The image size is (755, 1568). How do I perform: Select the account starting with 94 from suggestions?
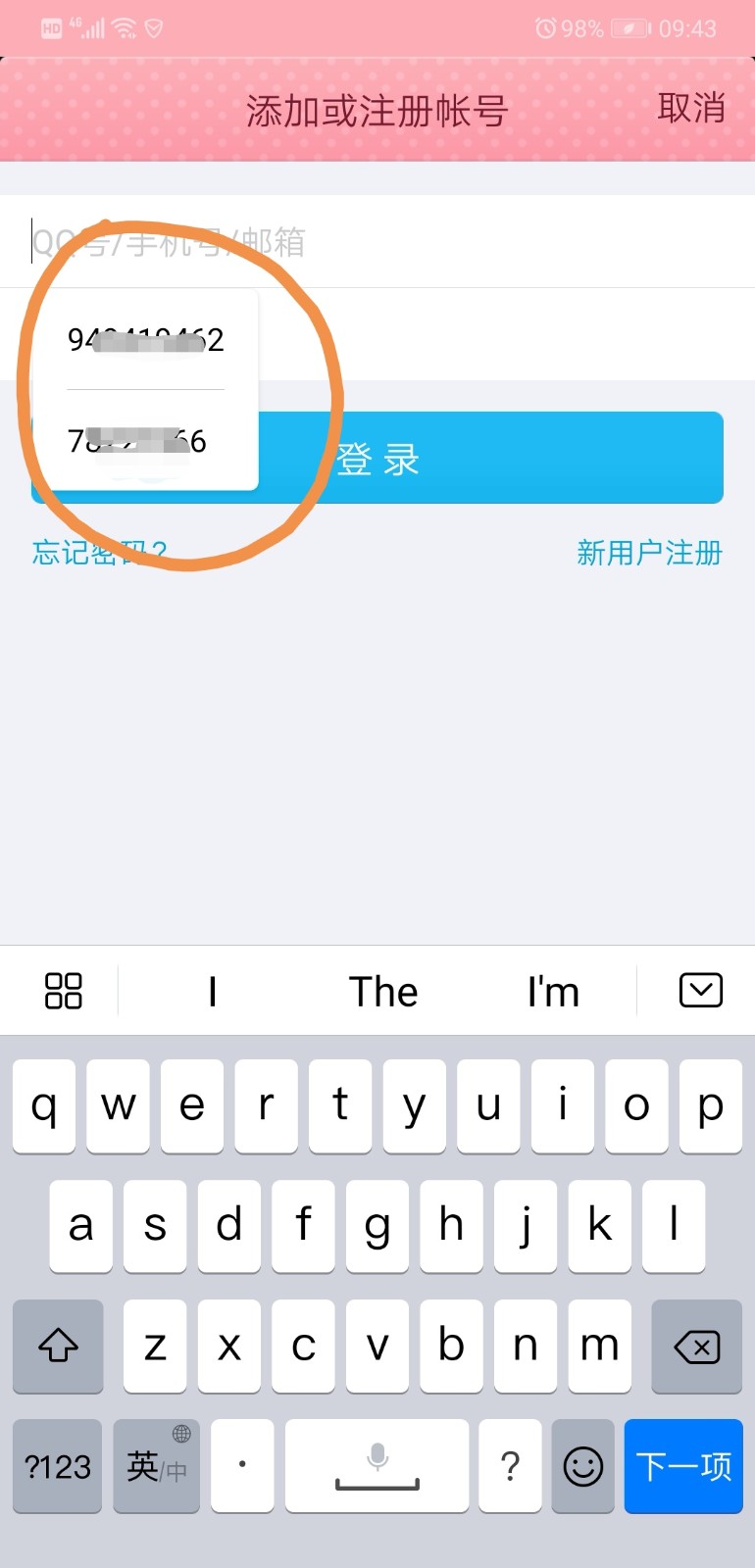click(x=144, y=340)
